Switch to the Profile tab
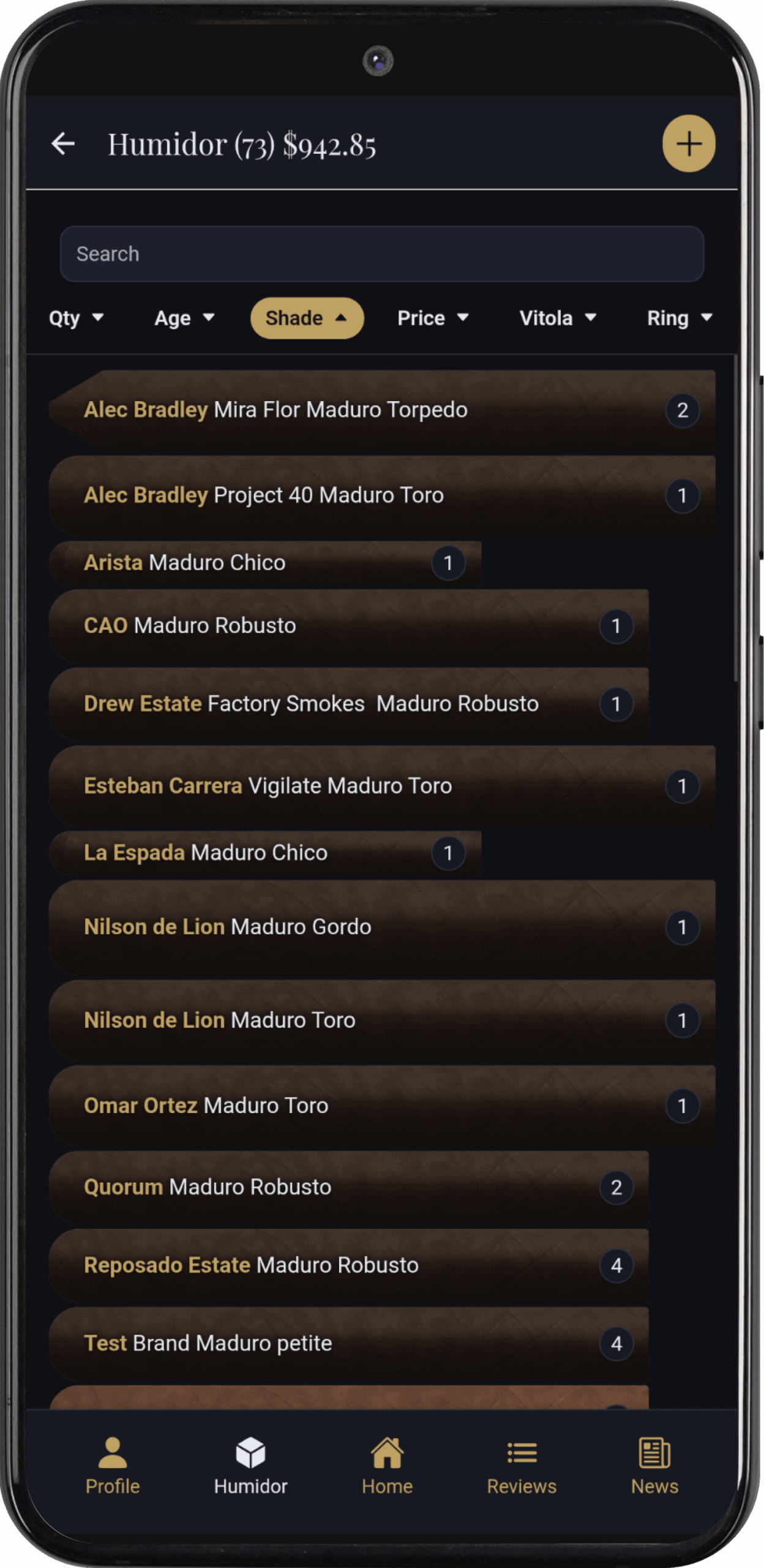 click(x=113, y=1466)
